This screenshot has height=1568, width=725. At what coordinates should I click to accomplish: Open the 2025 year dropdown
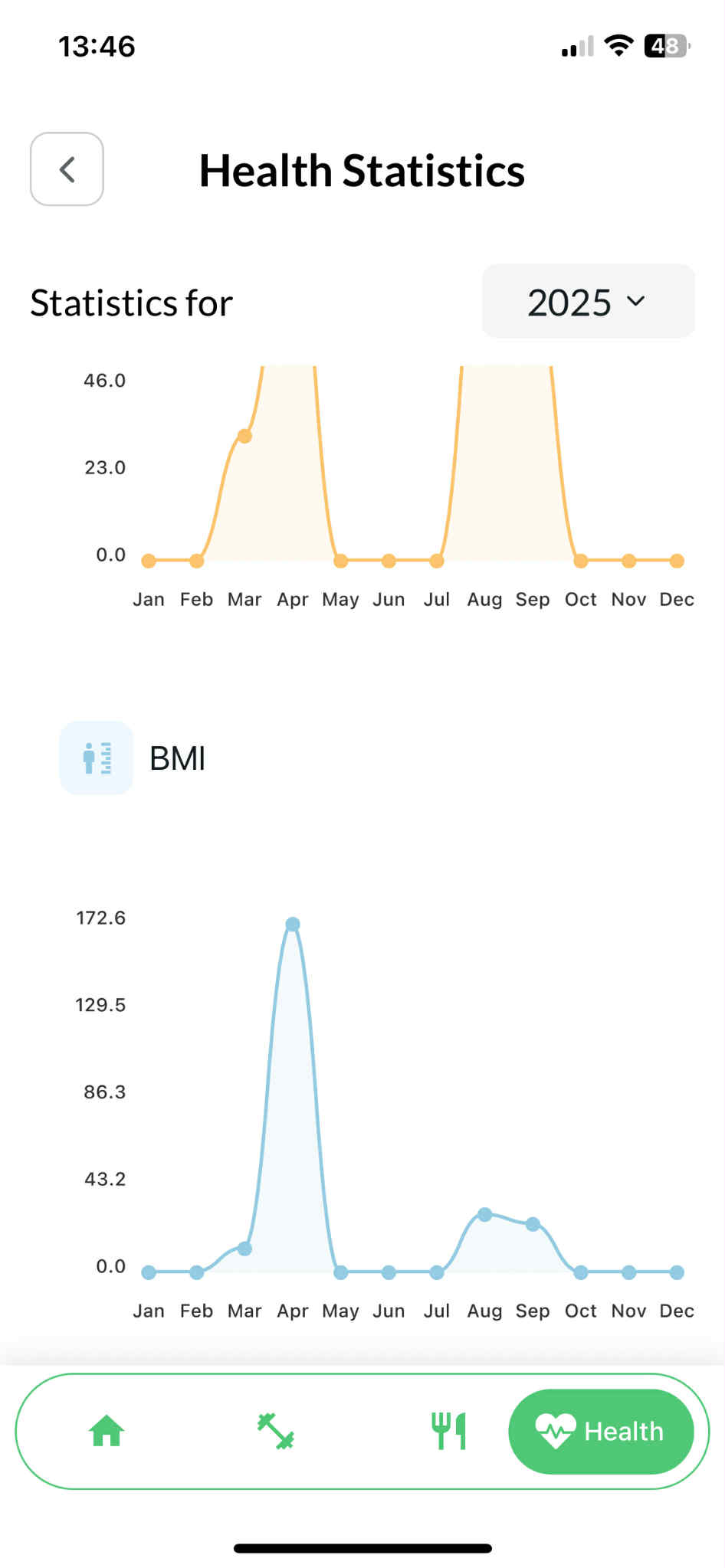tap(588, 302)
